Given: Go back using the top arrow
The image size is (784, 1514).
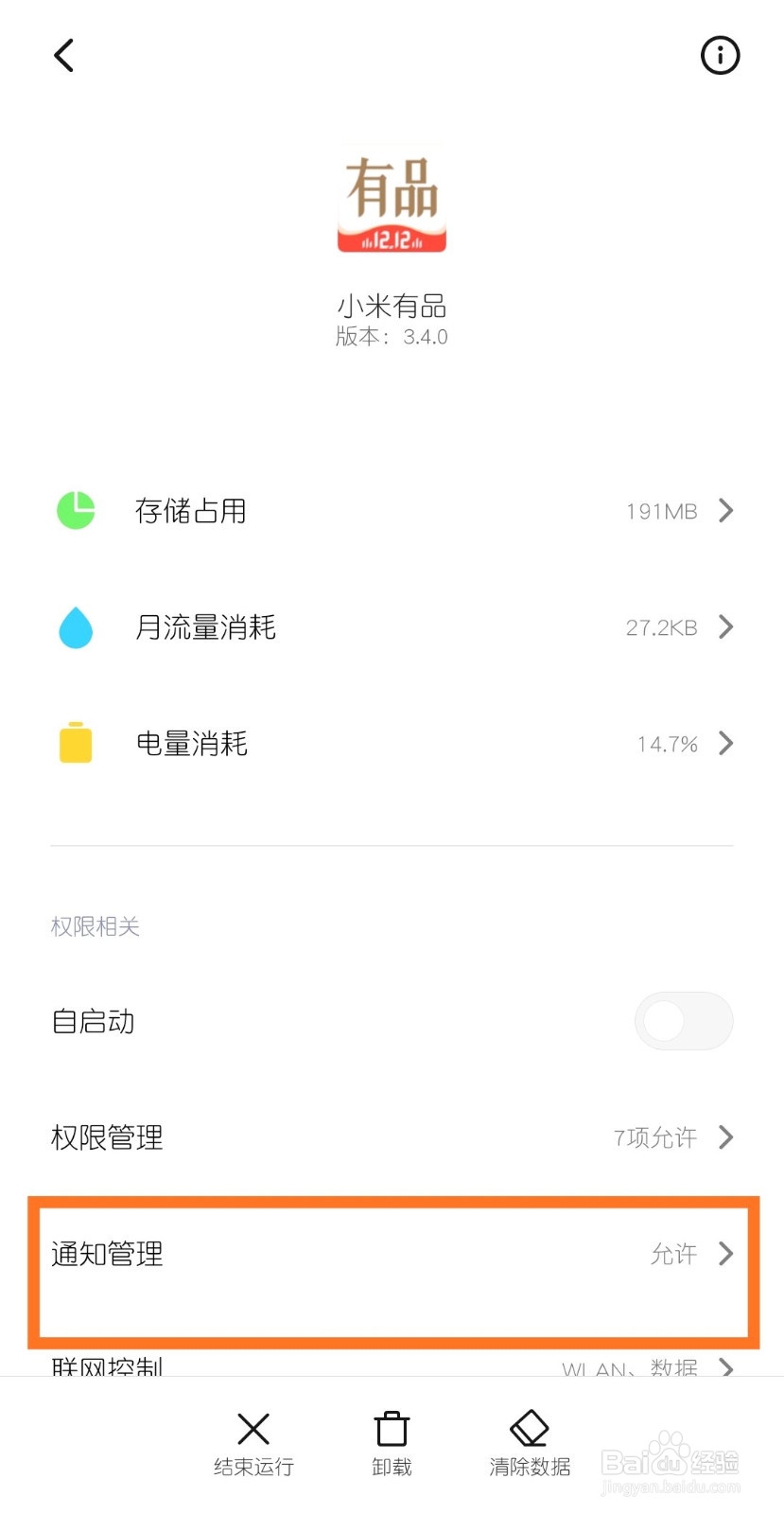Looking at the screenshot, I should [x=63, y=56].
